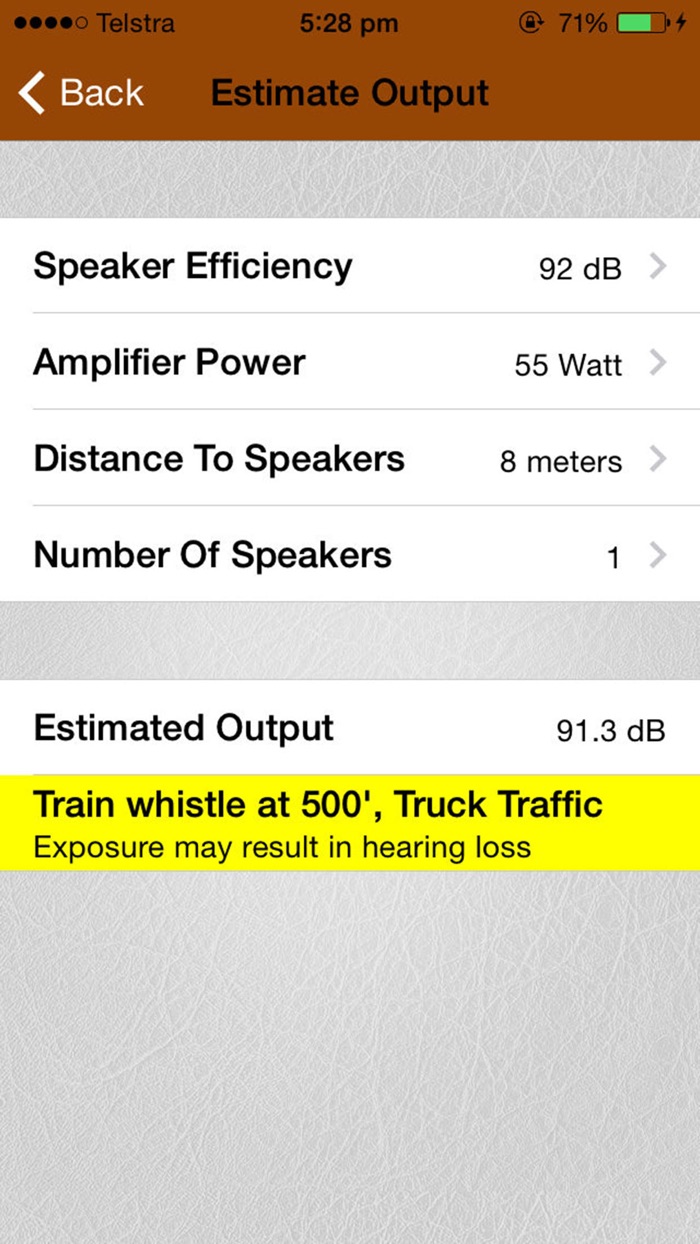
Task: Go back from Estimate Output
Action: coord(82,93)
